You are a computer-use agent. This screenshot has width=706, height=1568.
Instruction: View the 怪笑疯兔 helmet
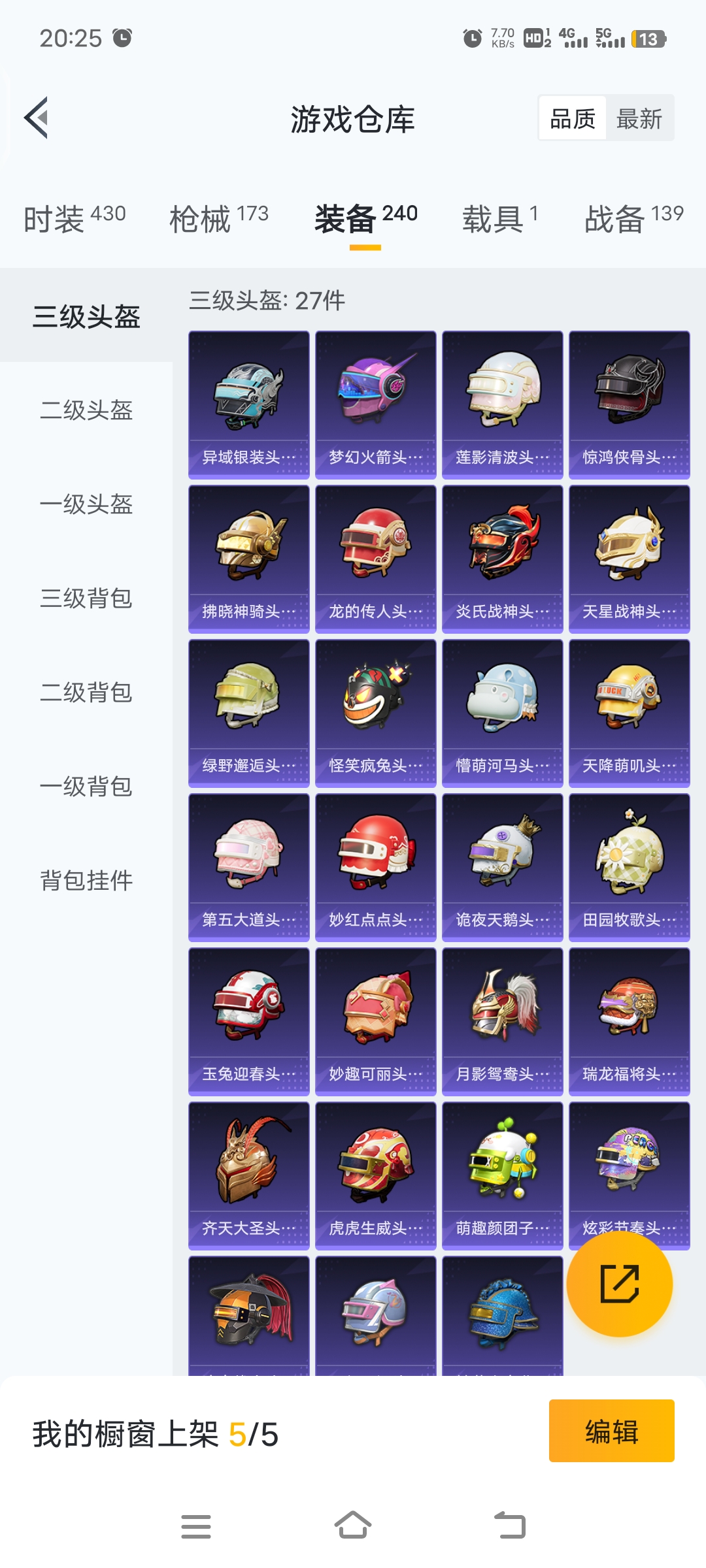375,713
